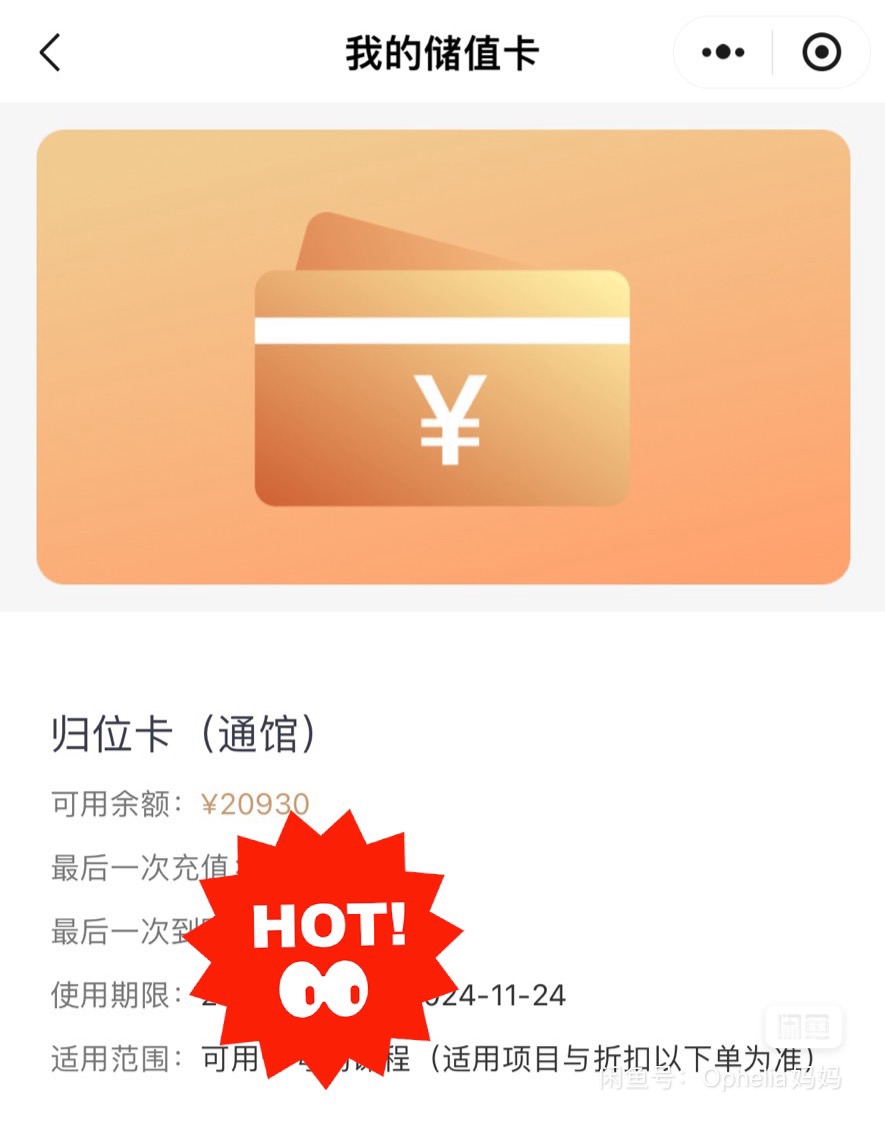This screenshot has width=885, height=1126.
Task: Open the mini-program more options menu
Action: [x=723, y=52]
